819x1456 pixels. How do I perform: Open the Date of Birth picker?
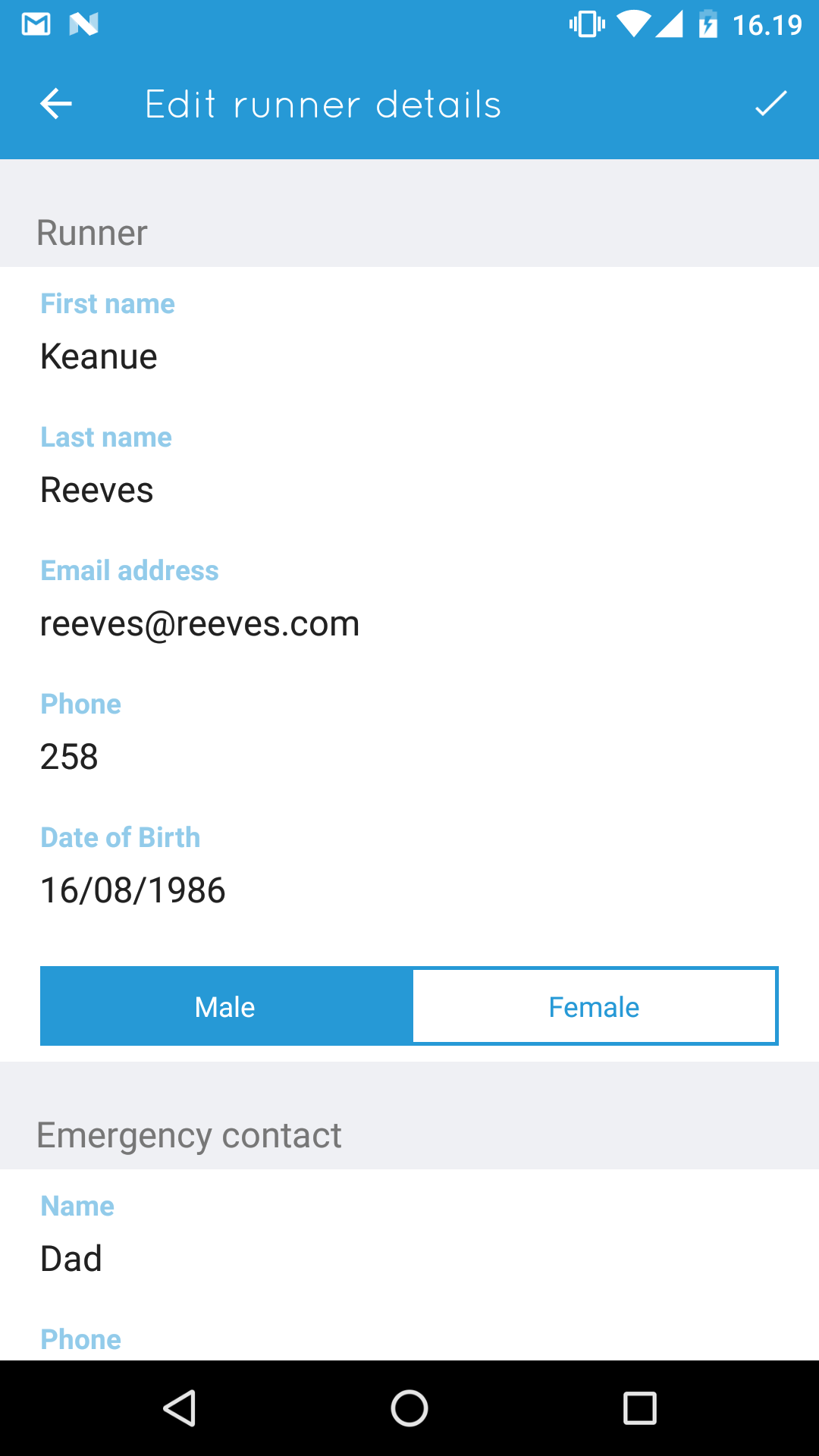(409, 890)
